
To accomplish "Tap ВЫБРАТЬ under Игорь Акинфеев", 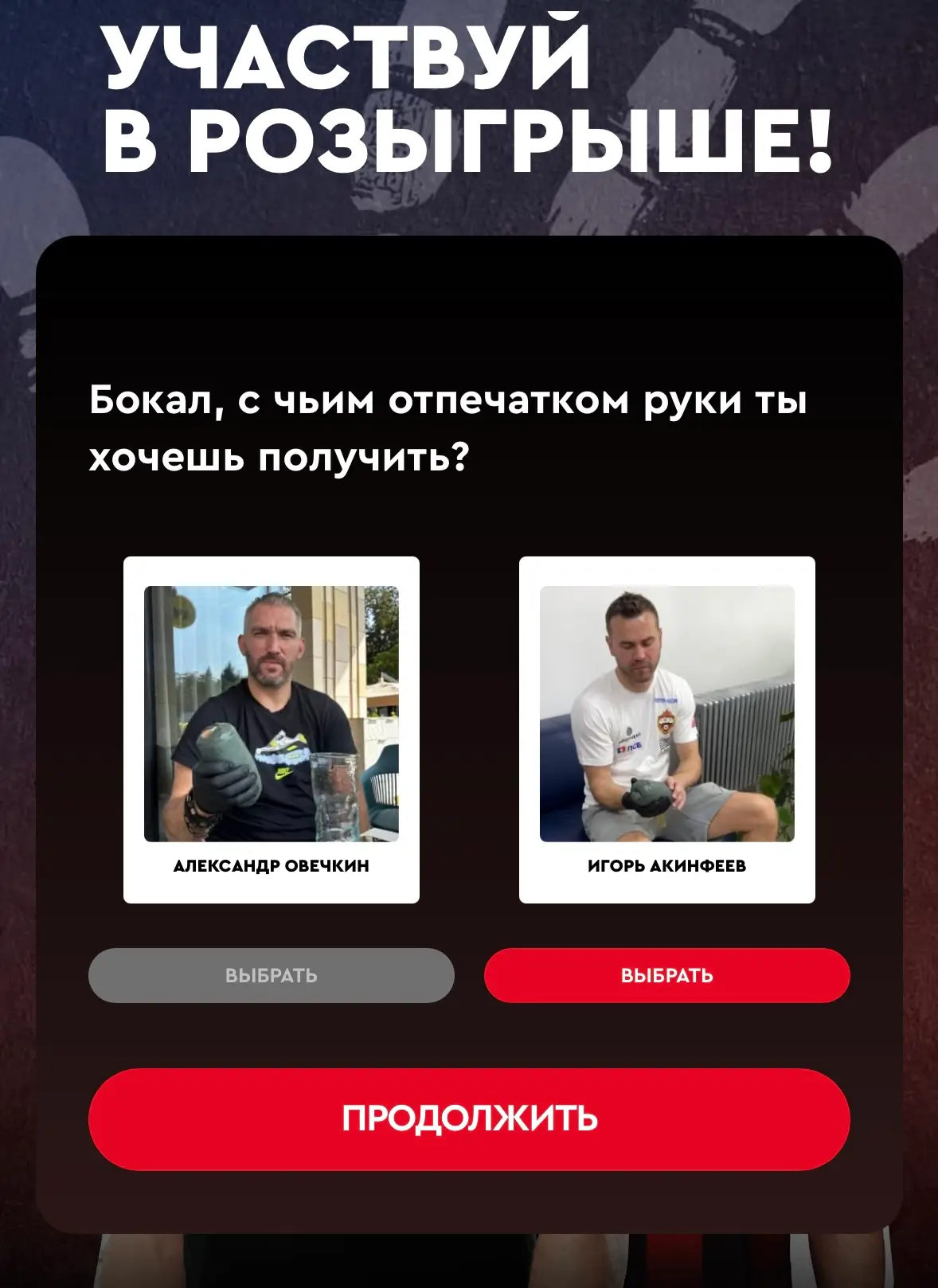I will (x=666, y=975).
